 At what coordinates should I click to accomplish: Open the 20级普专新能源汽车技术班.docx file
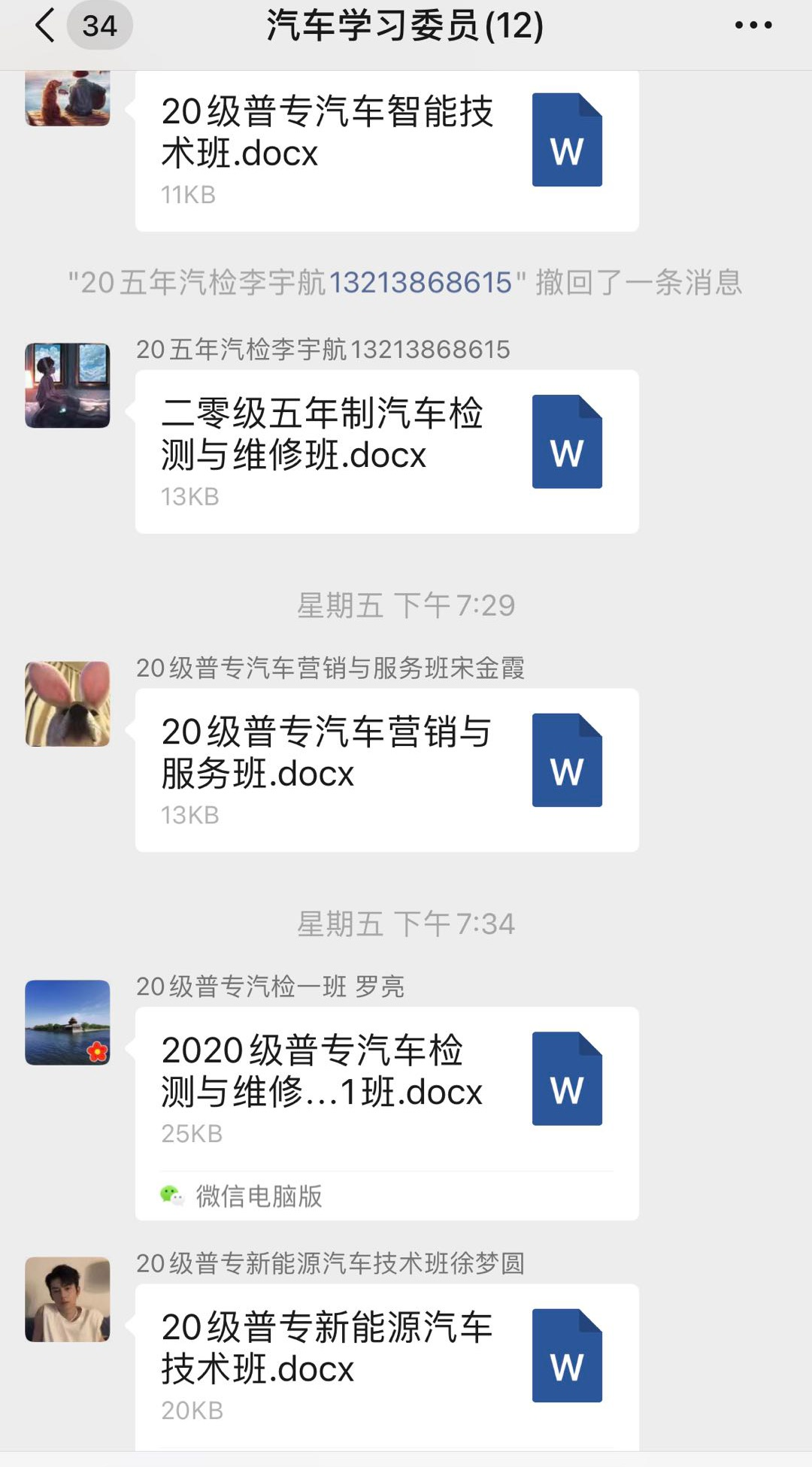pos(386,1365)
